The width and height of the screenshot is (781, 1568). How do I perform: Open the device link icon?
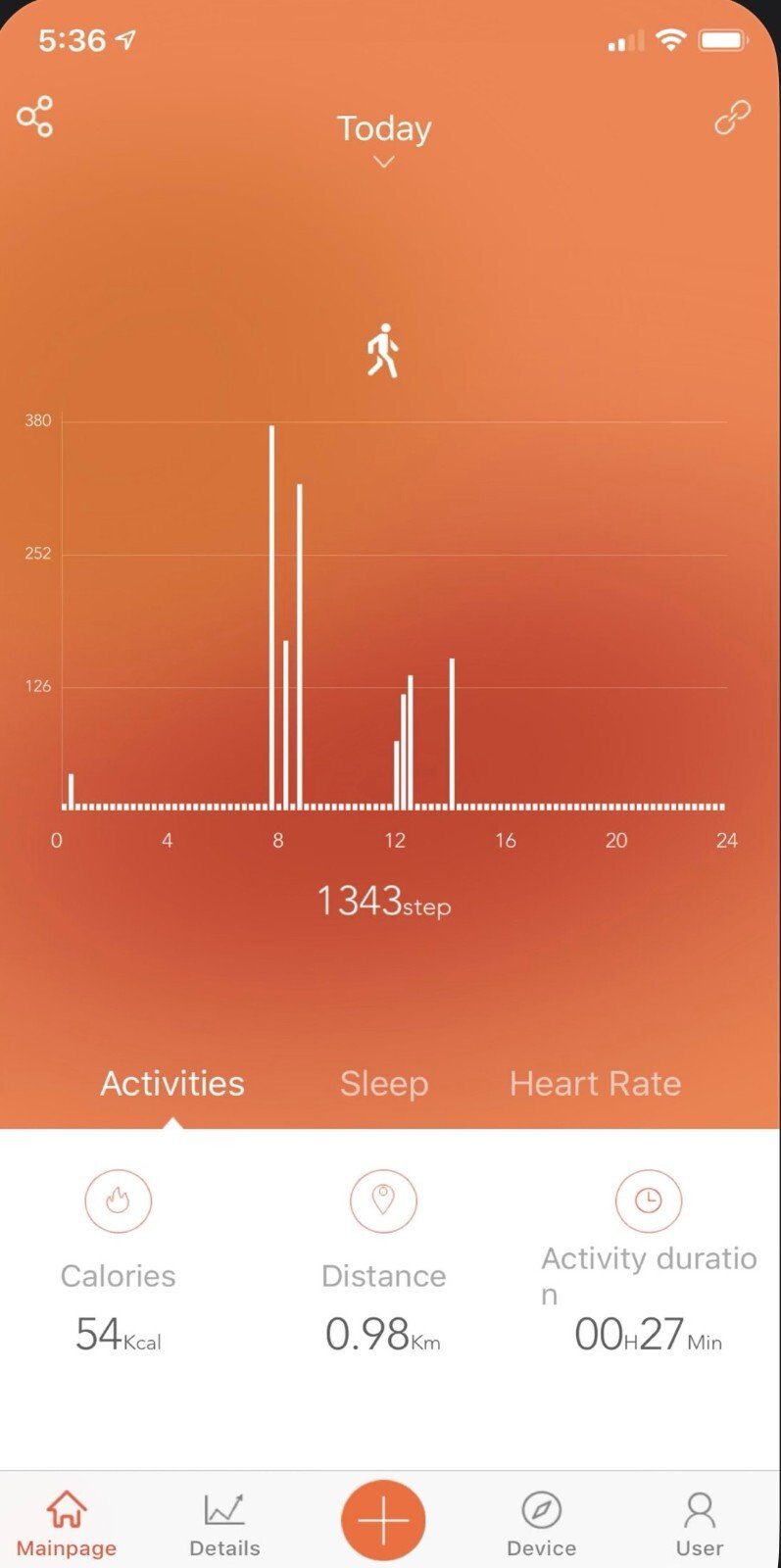click(732, 118)
